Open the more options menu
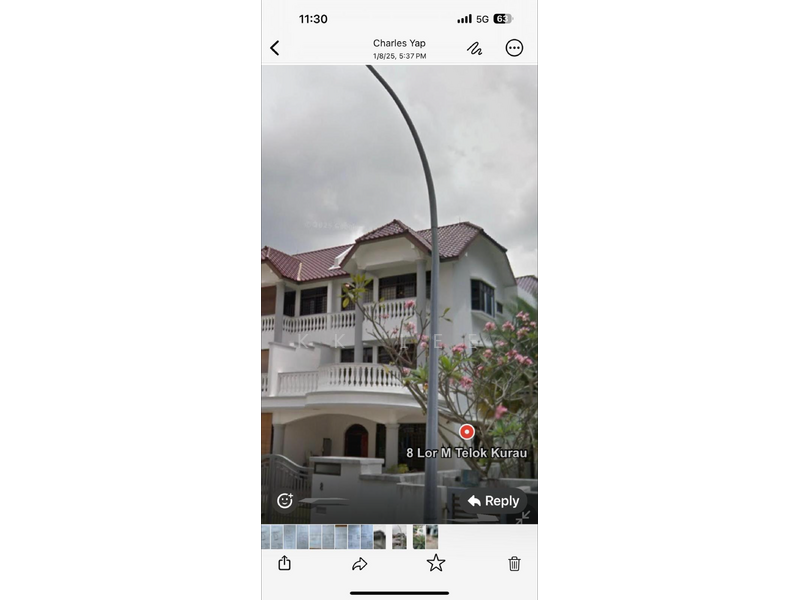This screenshot has width=800, height=600. point(514,48)
